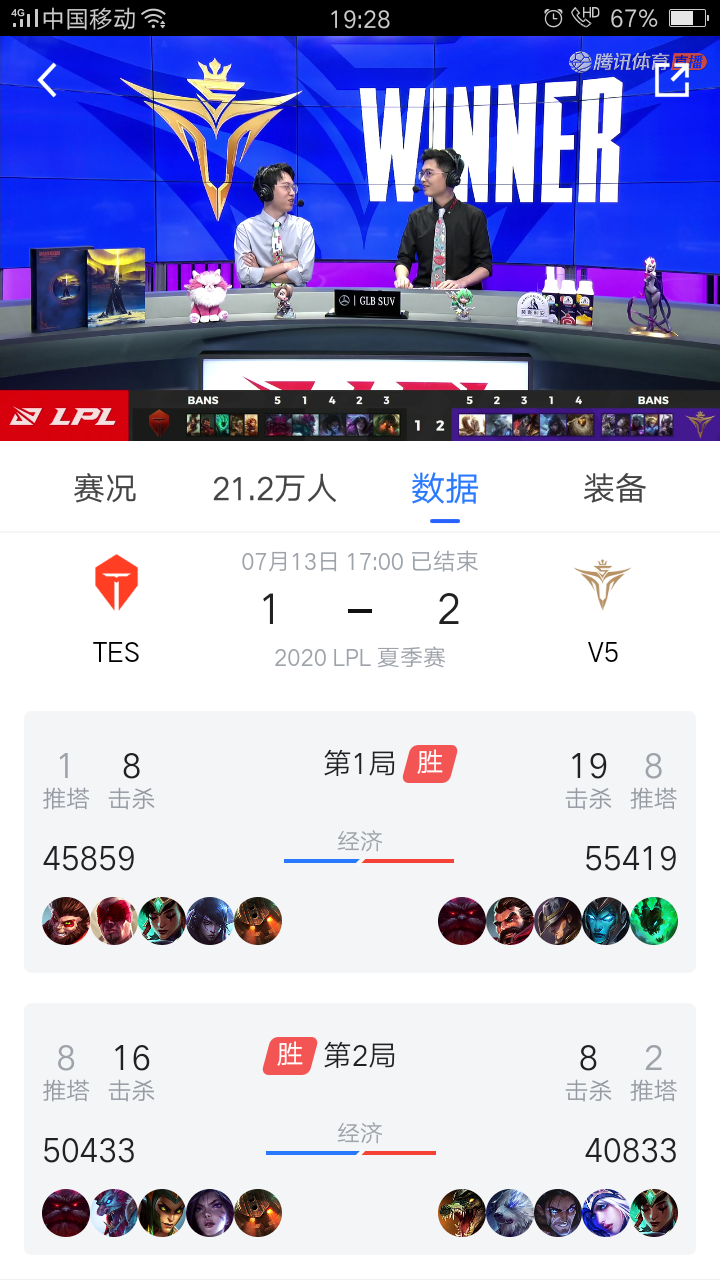Select the 数据 tab
The width and height of the screenshot is (720, 1280).
(445, 489)
